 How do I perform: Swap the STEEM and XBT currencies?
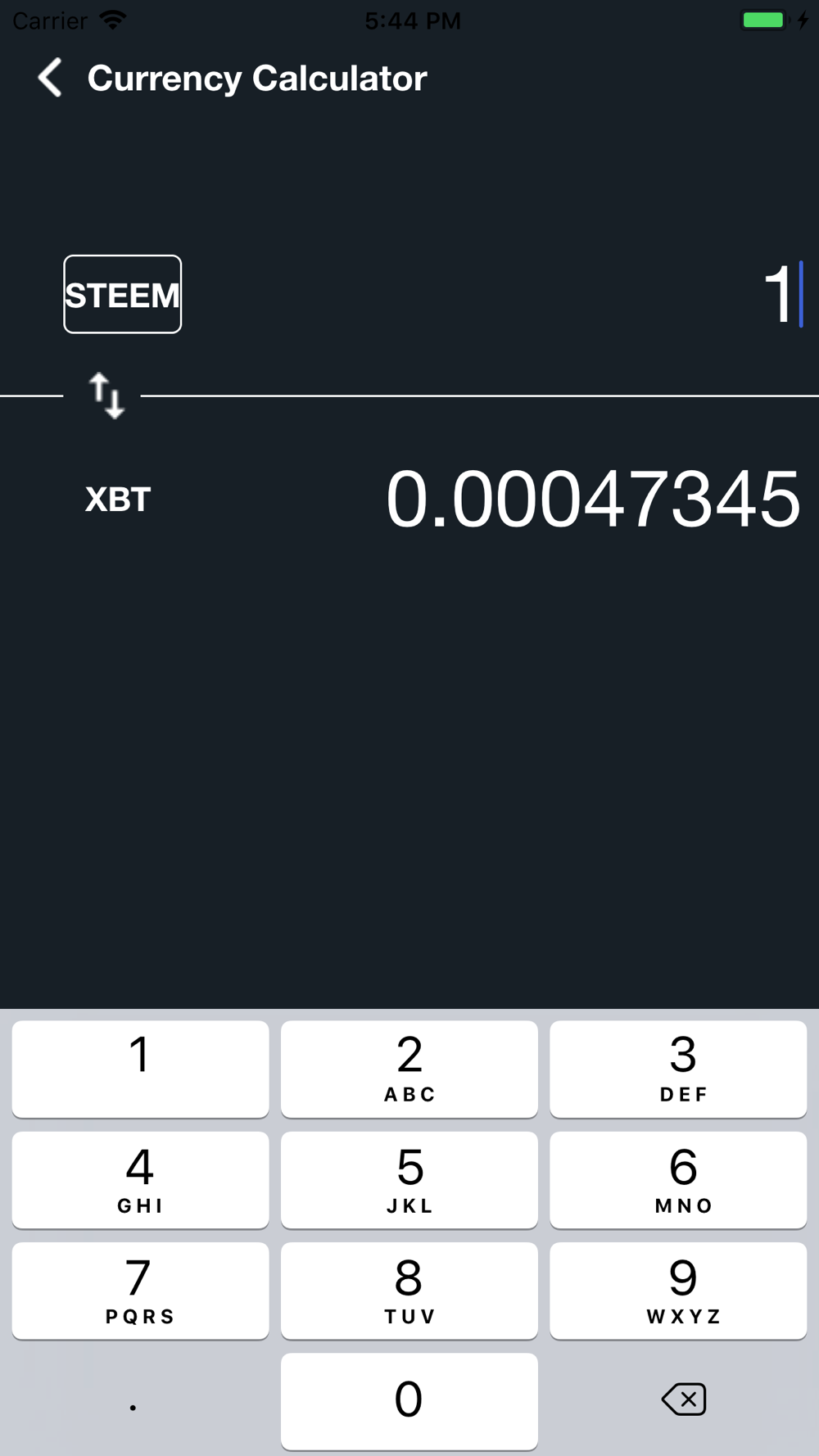click(106, 396)
